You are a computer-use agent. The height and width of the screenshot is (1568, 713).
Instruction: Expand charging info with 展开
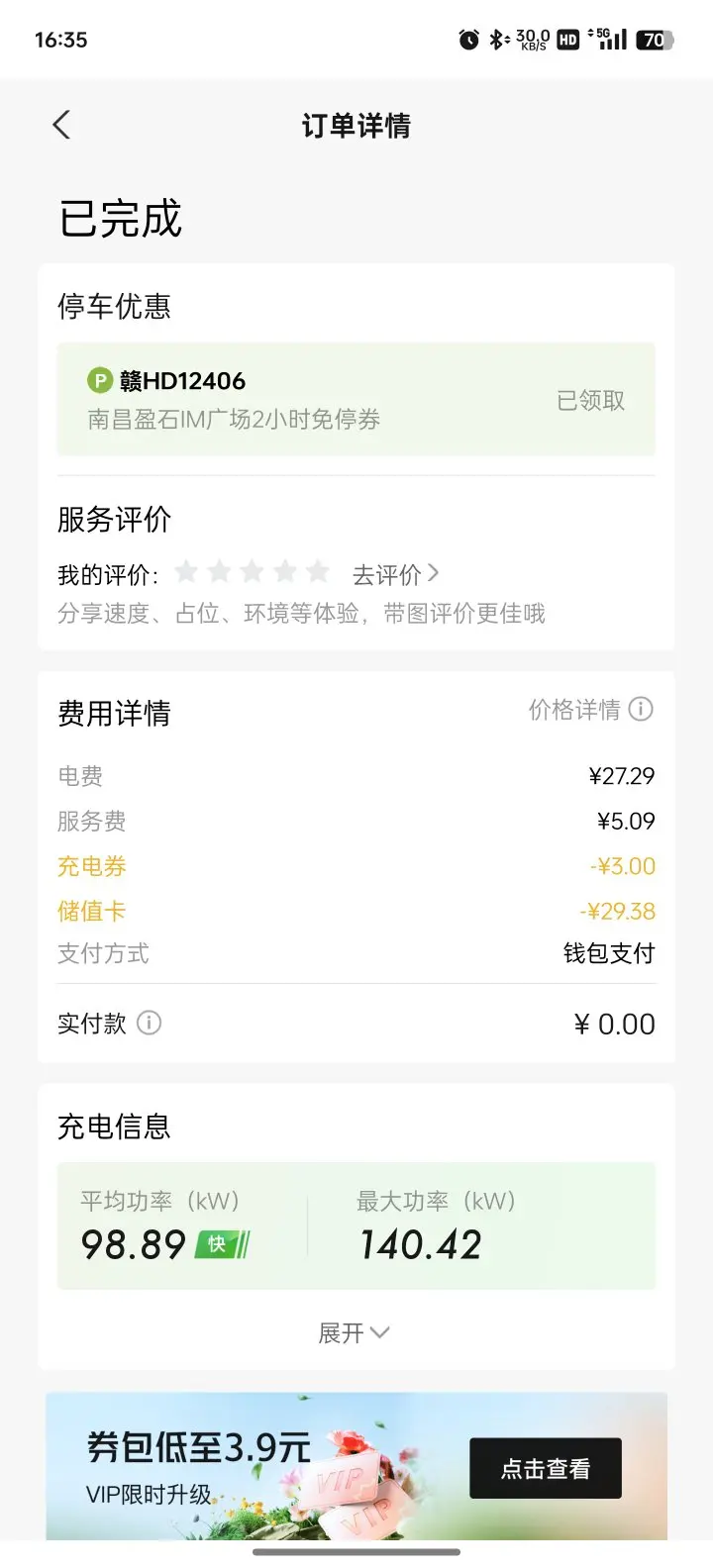354,1333
